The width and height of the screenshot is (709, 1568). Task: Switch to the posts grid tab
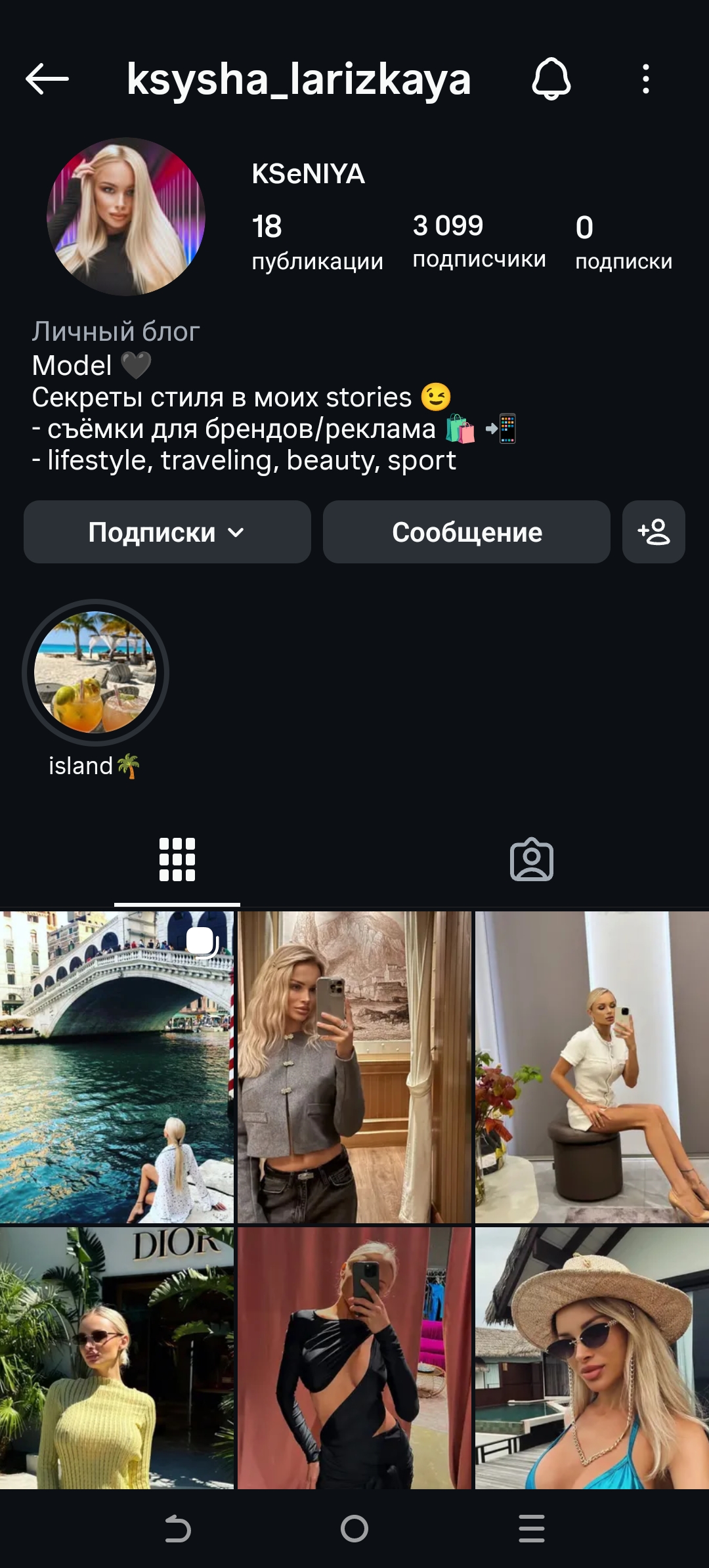(177, 860)
